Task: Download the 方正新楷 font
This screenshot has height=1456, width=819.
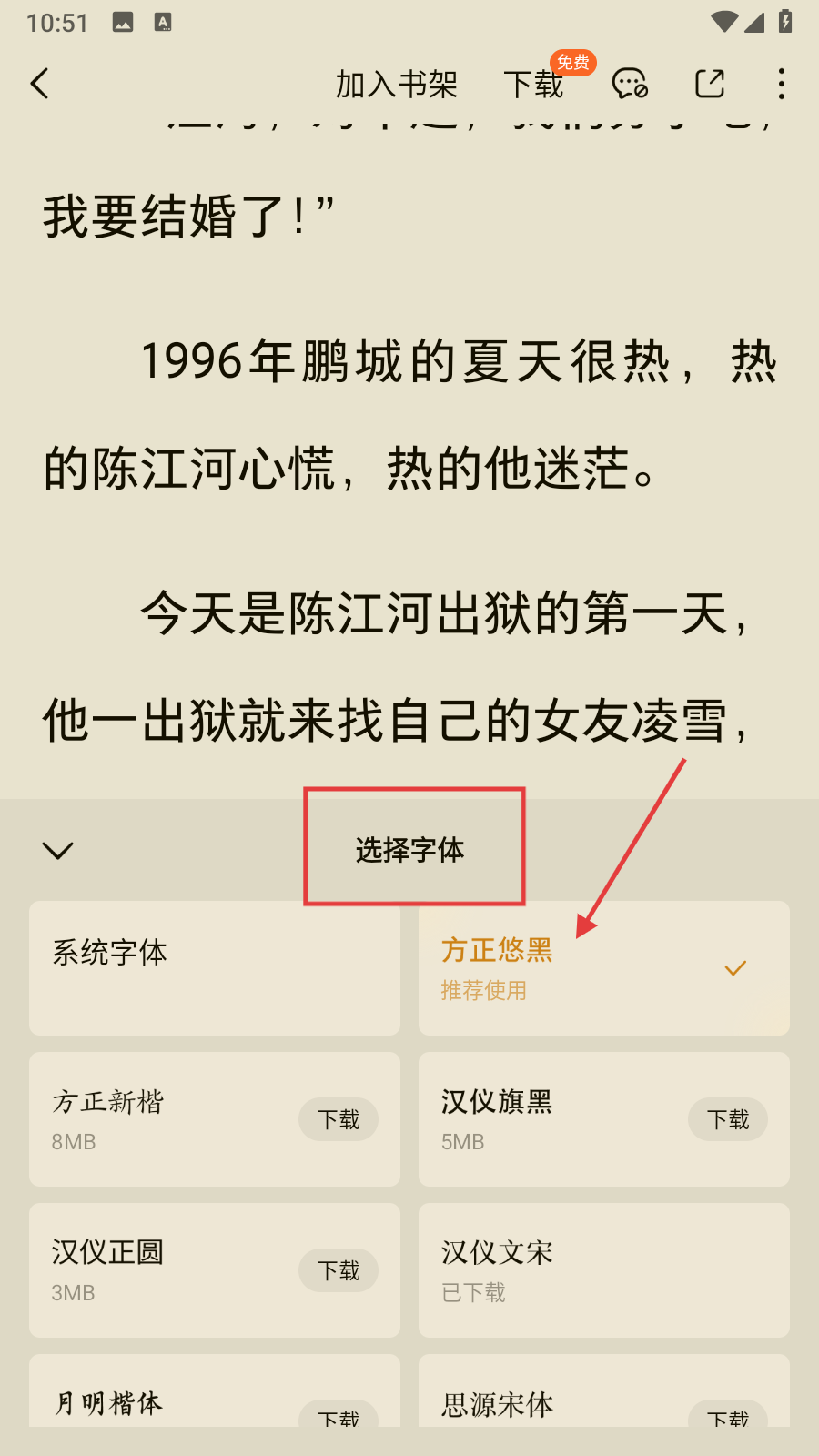Action: click(x=339, y=1119)
